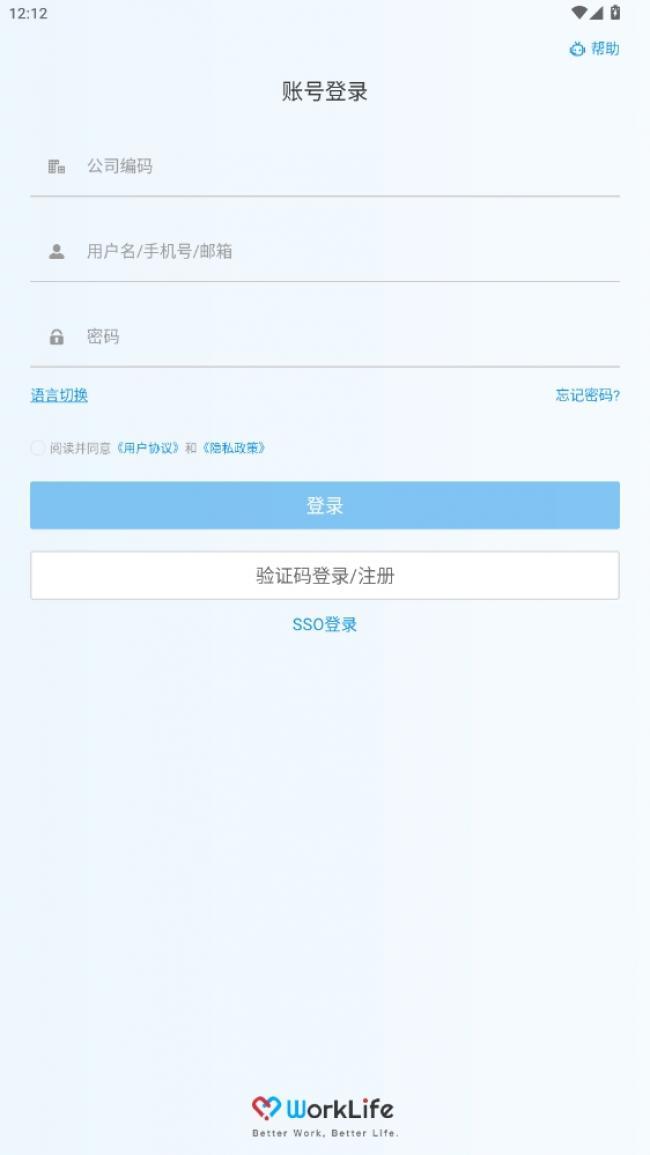This screenshot has height=1155, width=650.
Task: Check the agreement checkbox before 阅读并同意
Action: (x=38, y=448)
